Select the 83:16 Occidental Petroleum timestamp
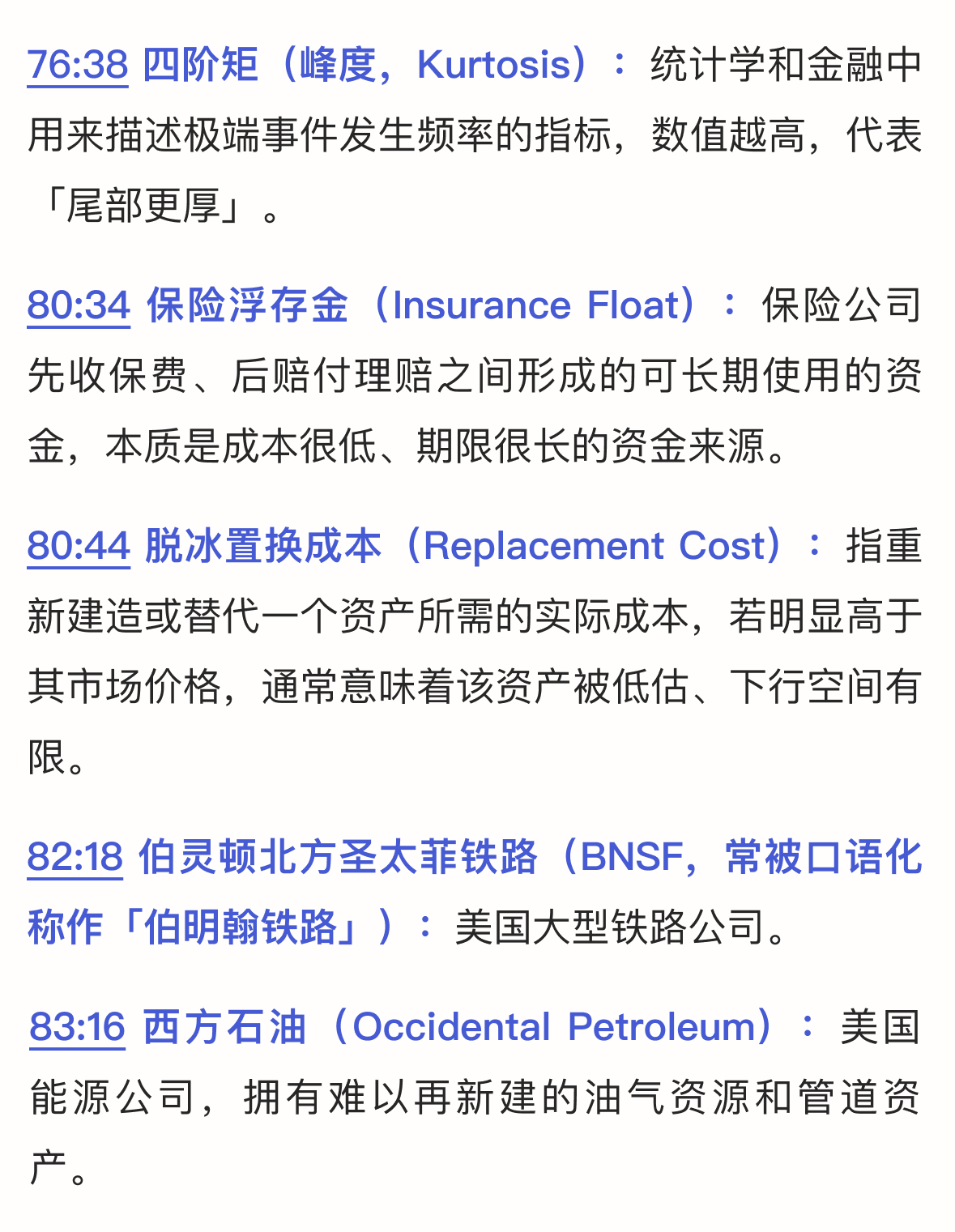The width and height of the screenshot is (955, 1232). point(78,1028)
